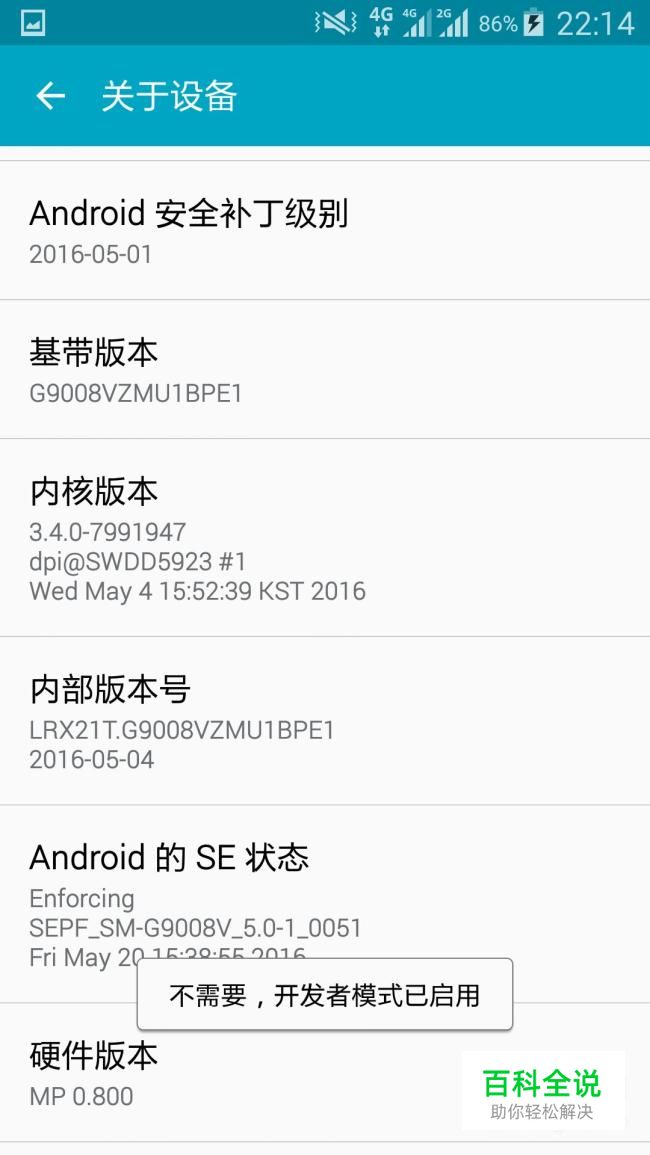Tap the 内部版本号 row

(x=325, y=721)
